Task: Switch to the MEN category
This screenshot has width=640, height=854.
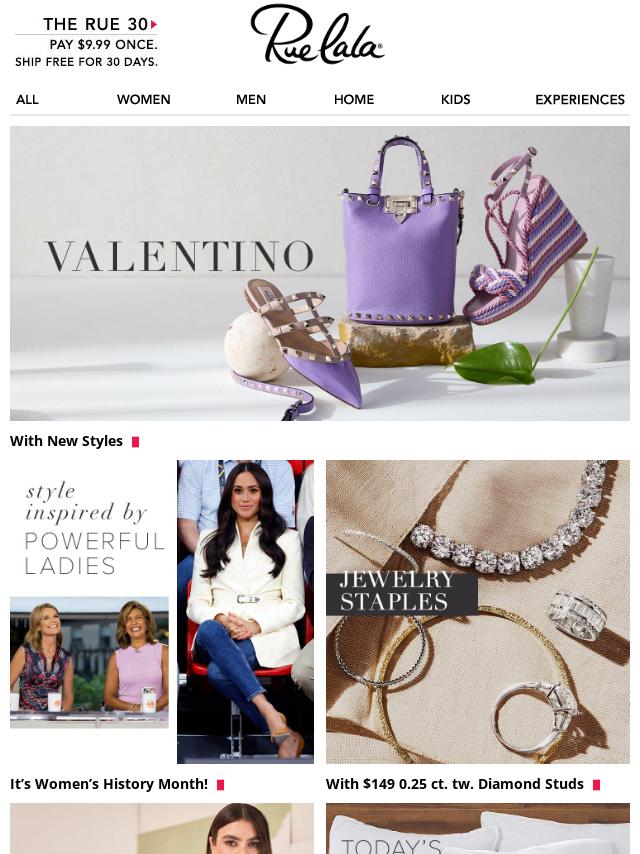Action: [250, 99]
